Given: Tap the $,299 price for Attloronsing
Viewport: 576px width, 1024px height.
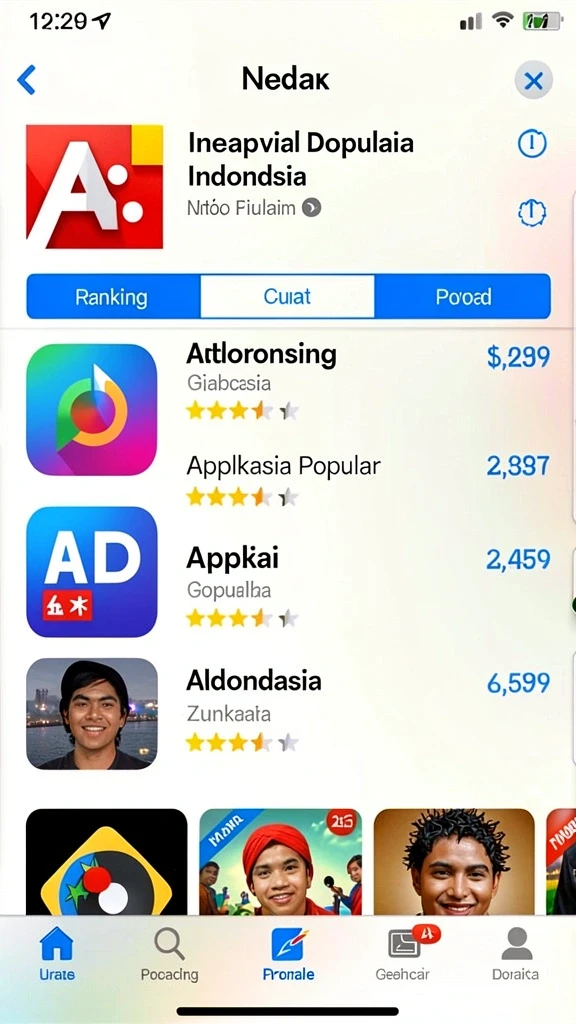Looking at the screenshot, I should 519,357.
